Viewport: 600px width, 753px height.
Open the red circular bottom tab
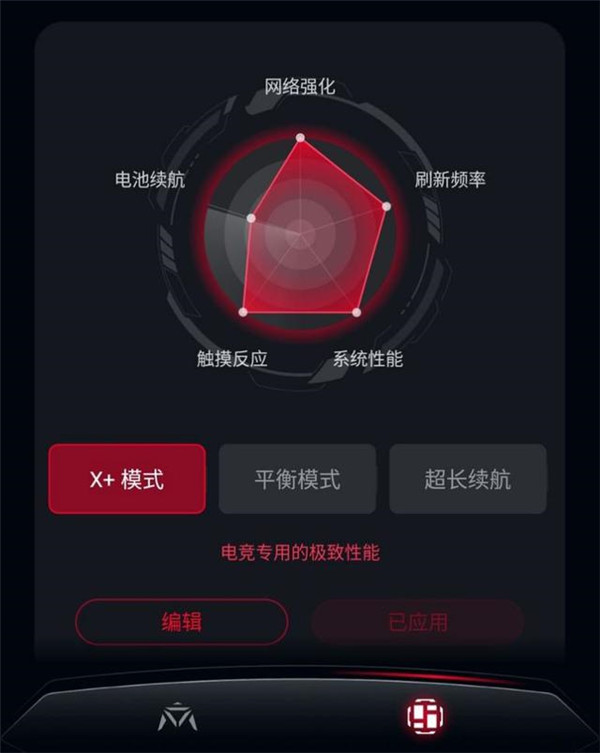[x=423, y=716]
